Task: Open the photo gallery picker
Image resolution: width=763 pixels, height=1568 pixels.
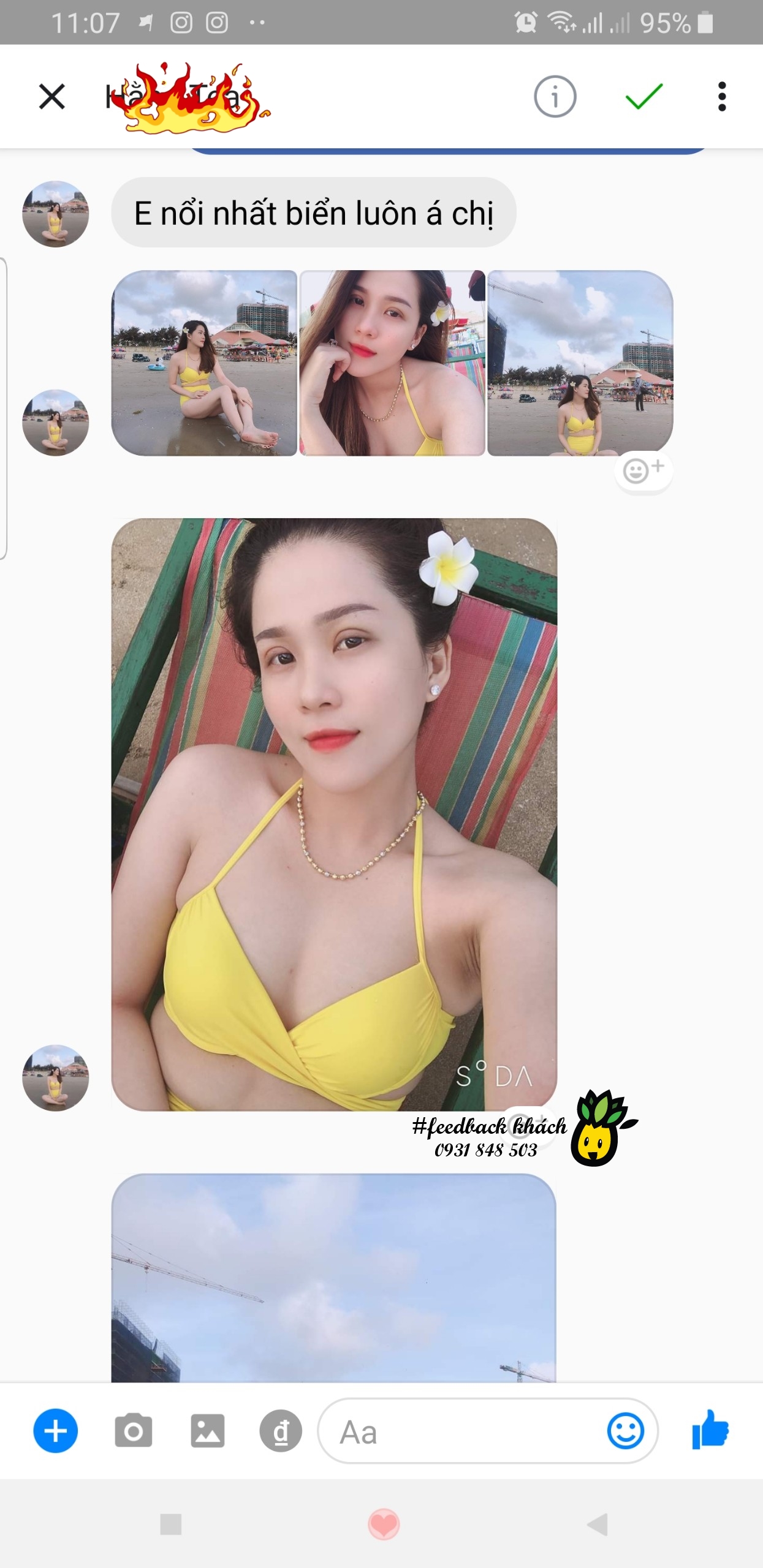Action: (x=208, y=1431)
